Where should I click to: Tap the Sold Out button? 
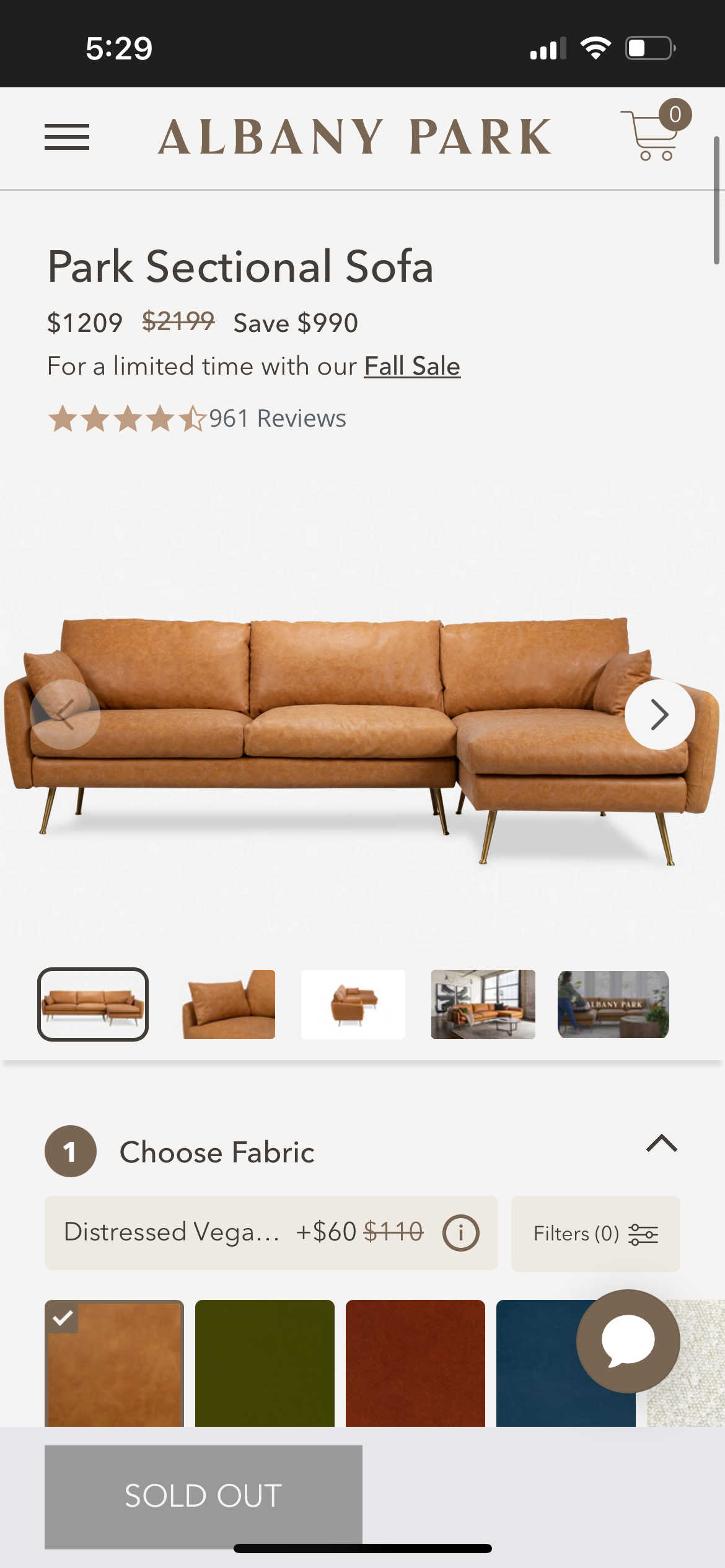coord(203,1495)
